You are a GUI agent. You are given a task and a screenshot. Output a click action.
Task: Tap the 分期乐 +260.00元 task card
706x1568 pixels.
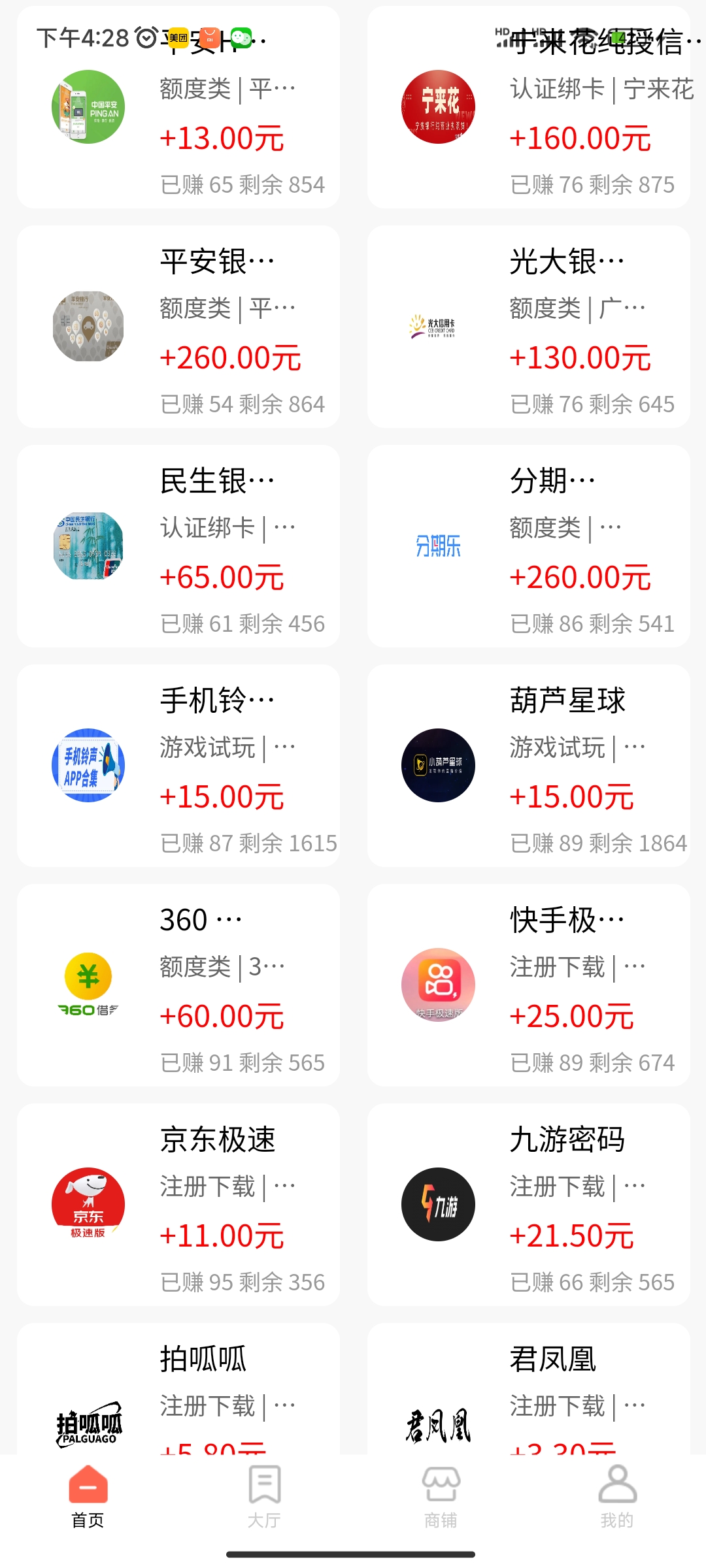[x=528, y=546]
